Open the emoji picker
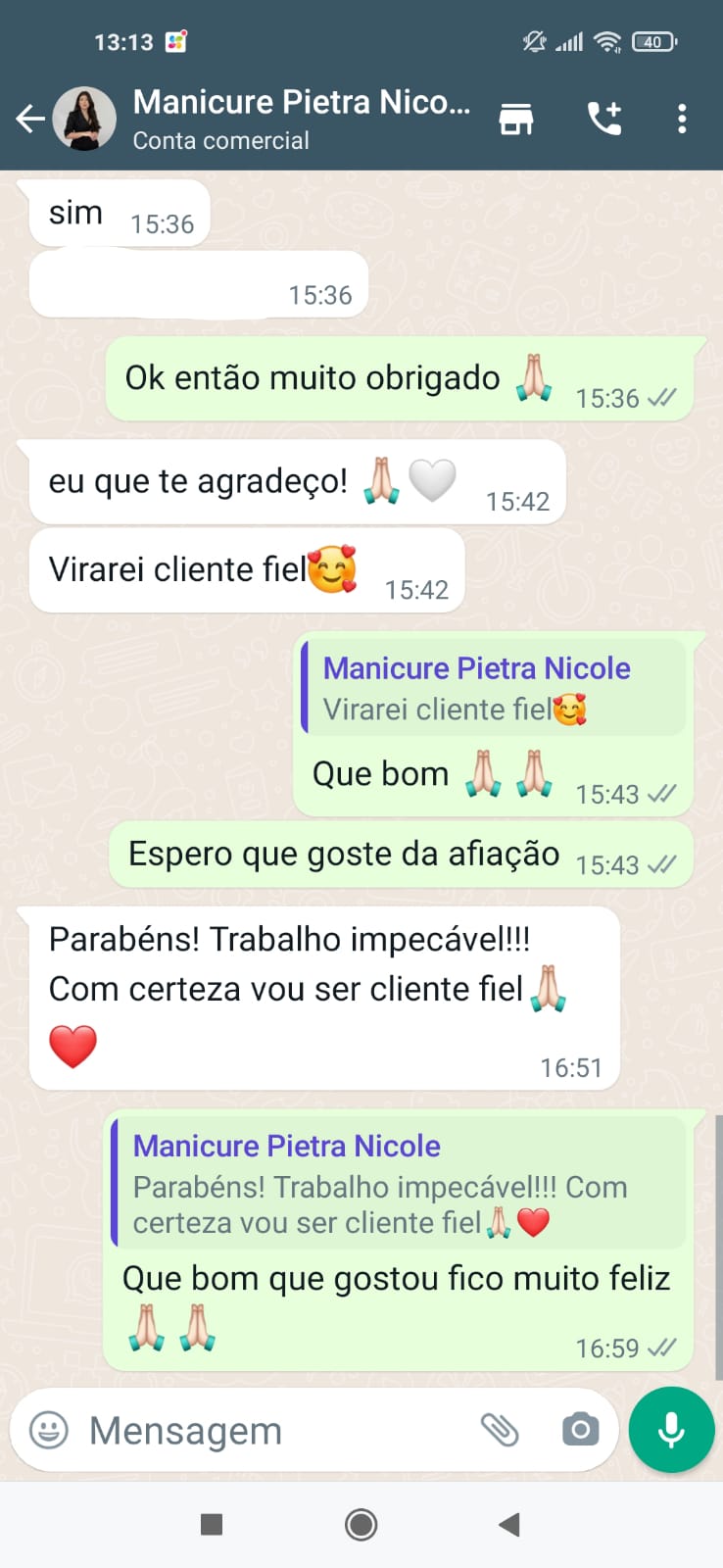This screenshot has height=1568, width=723. 49,1430
